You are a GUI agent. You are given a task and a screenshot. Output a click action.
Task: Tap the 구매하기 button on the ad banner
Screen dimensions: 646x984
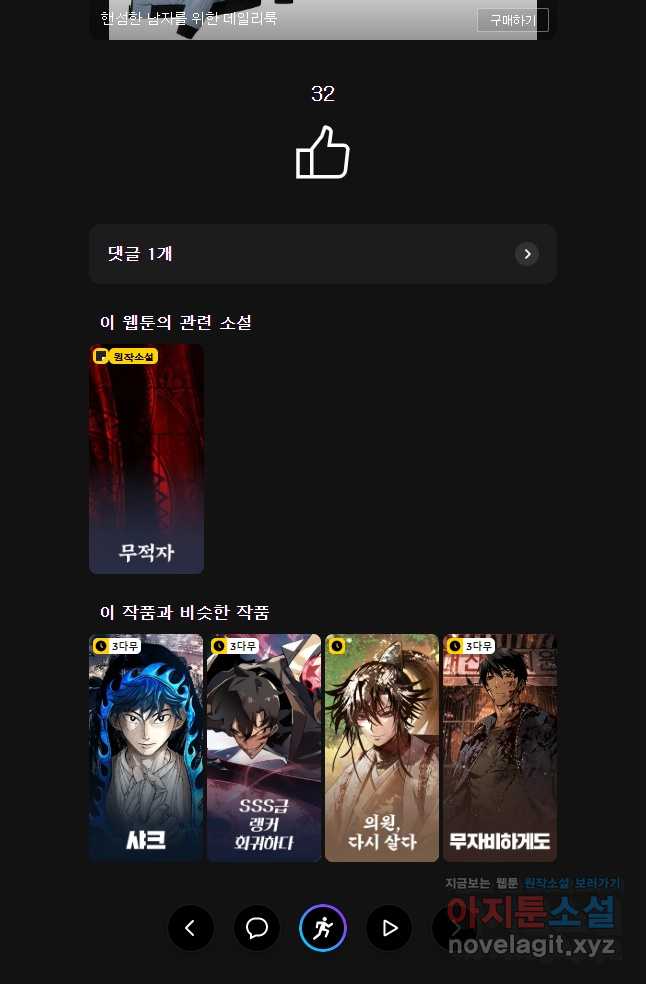pyautogui.click(x=512, y=20)
